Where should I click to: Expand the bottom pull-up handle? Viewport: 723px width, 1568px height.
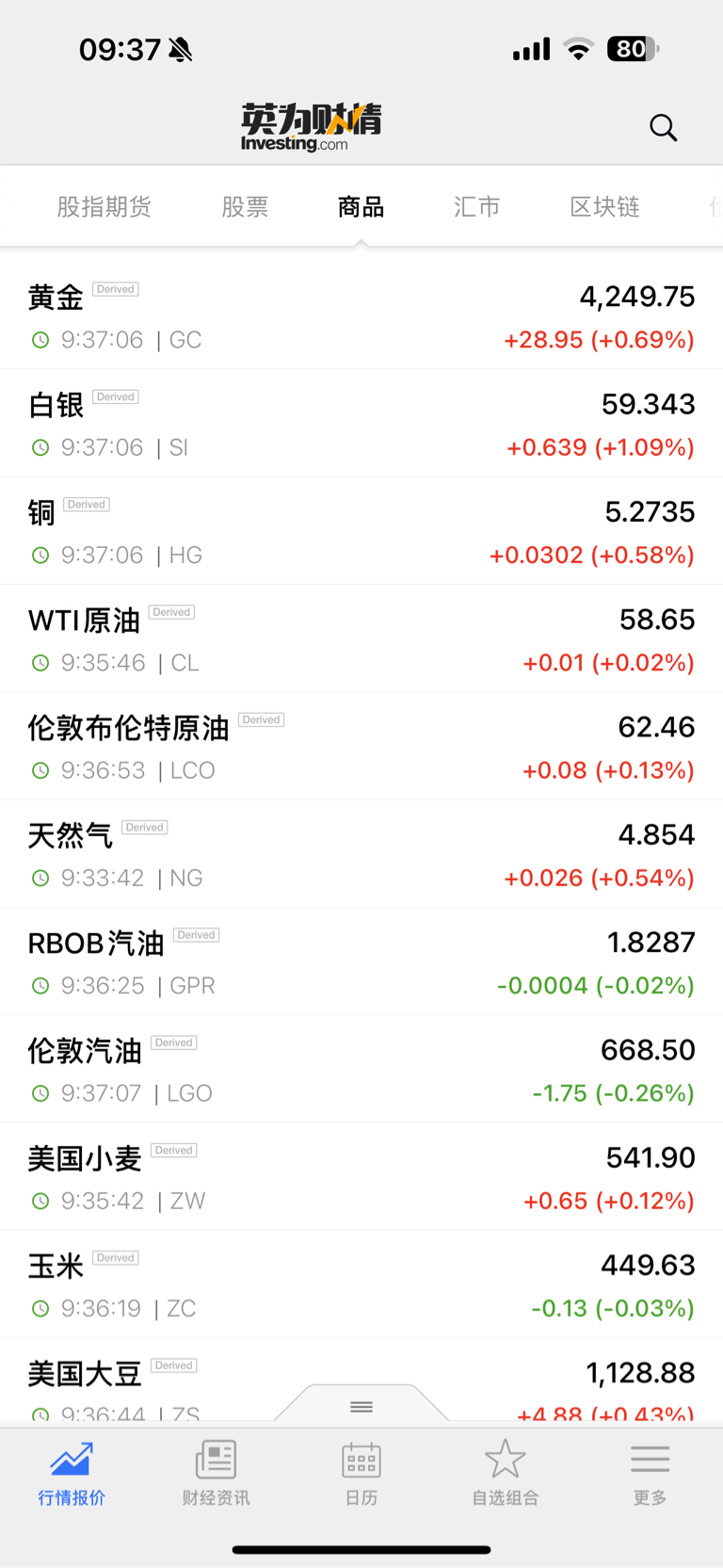tap(361, 1406)
